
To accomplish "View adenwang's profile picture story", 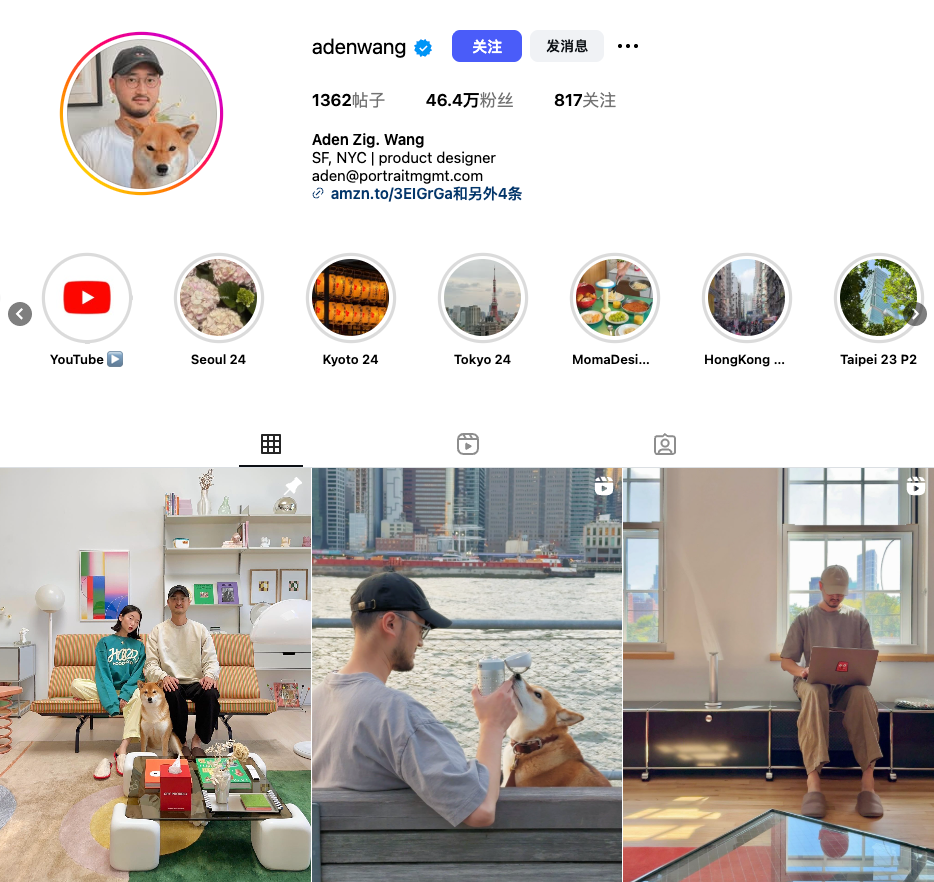I will (x=141, y=113).
